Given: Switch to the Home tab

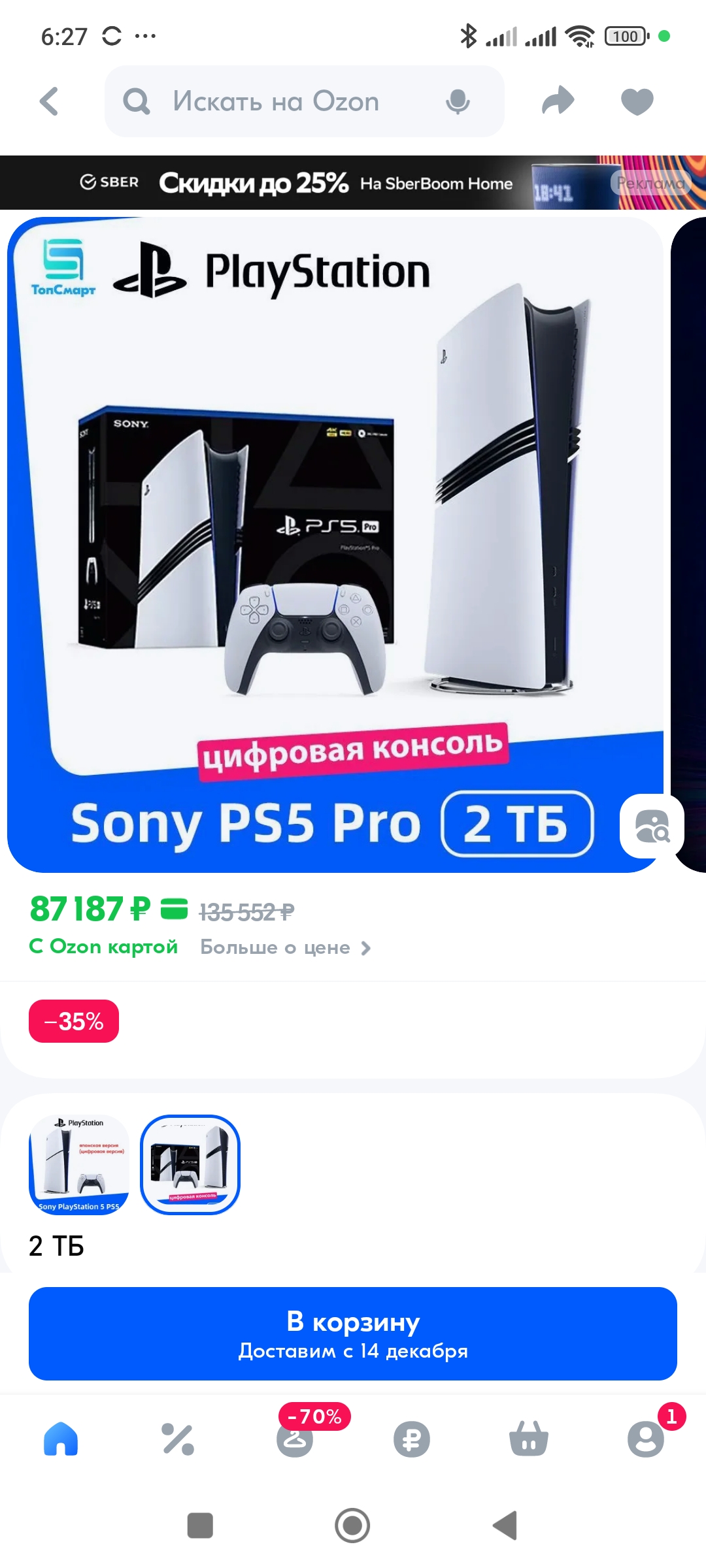Looking at the screenshot, I should (61, 1439).
